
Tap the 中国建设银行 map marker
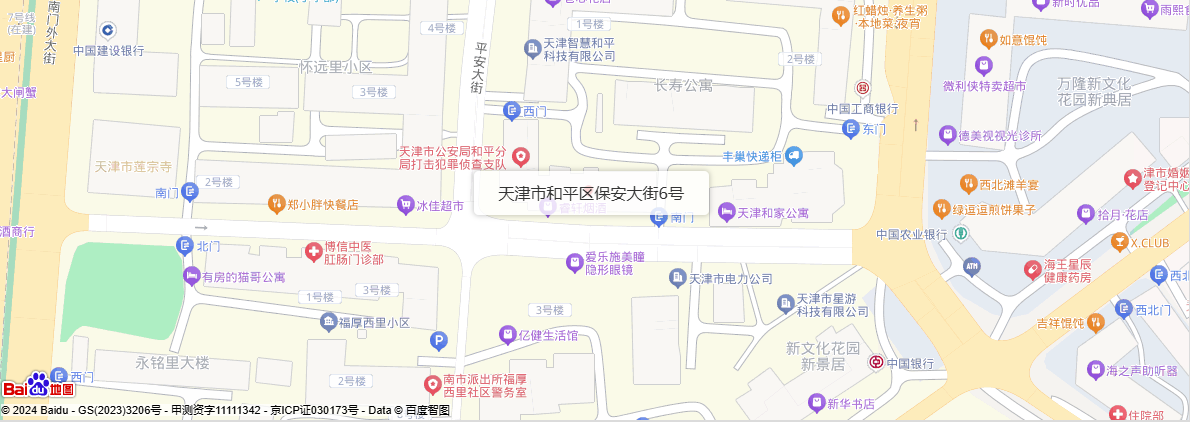pyautogui.click(x=107, y=31)
